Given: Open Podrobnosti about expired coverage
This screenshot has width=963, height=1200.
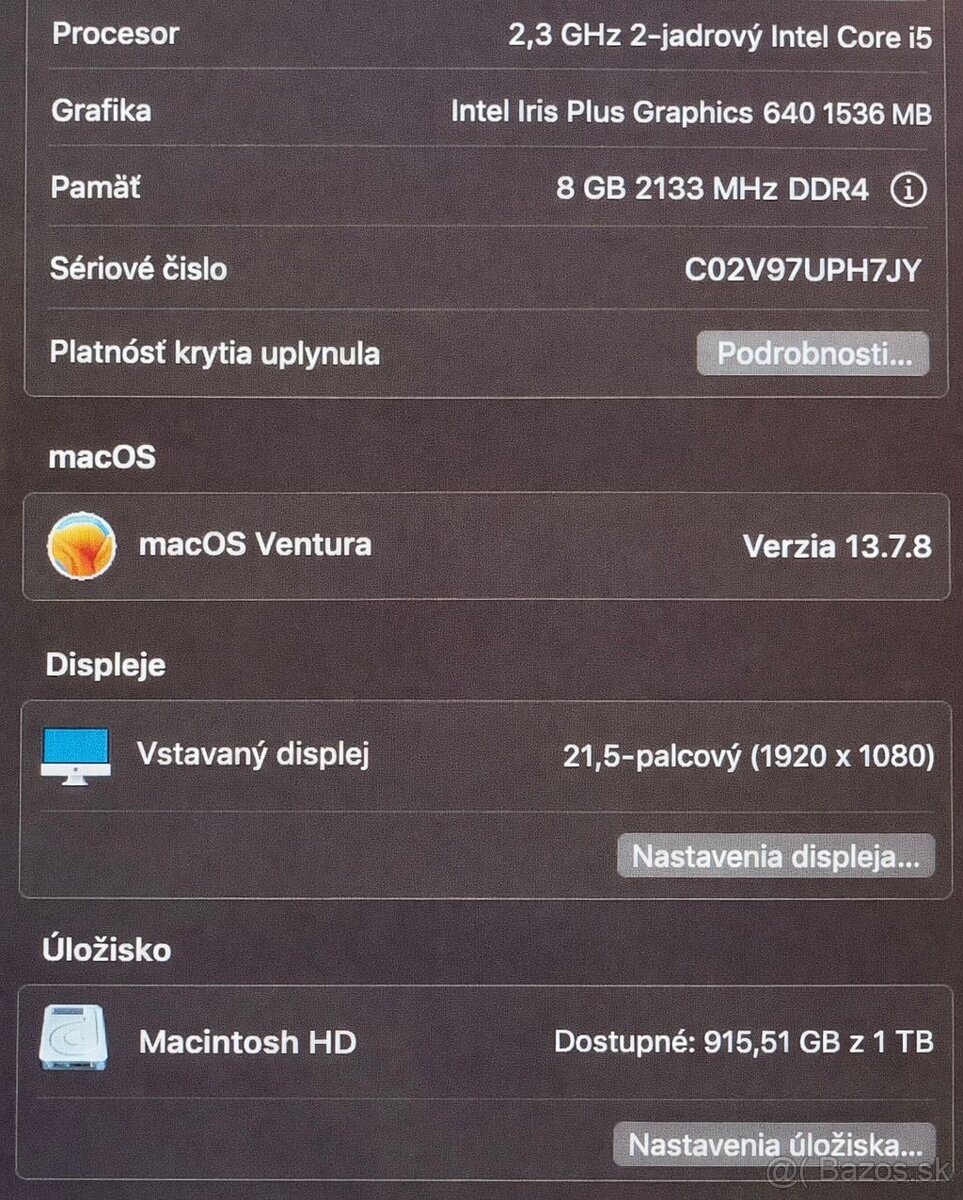Looking at the screenshot, I should coord(812,353).
